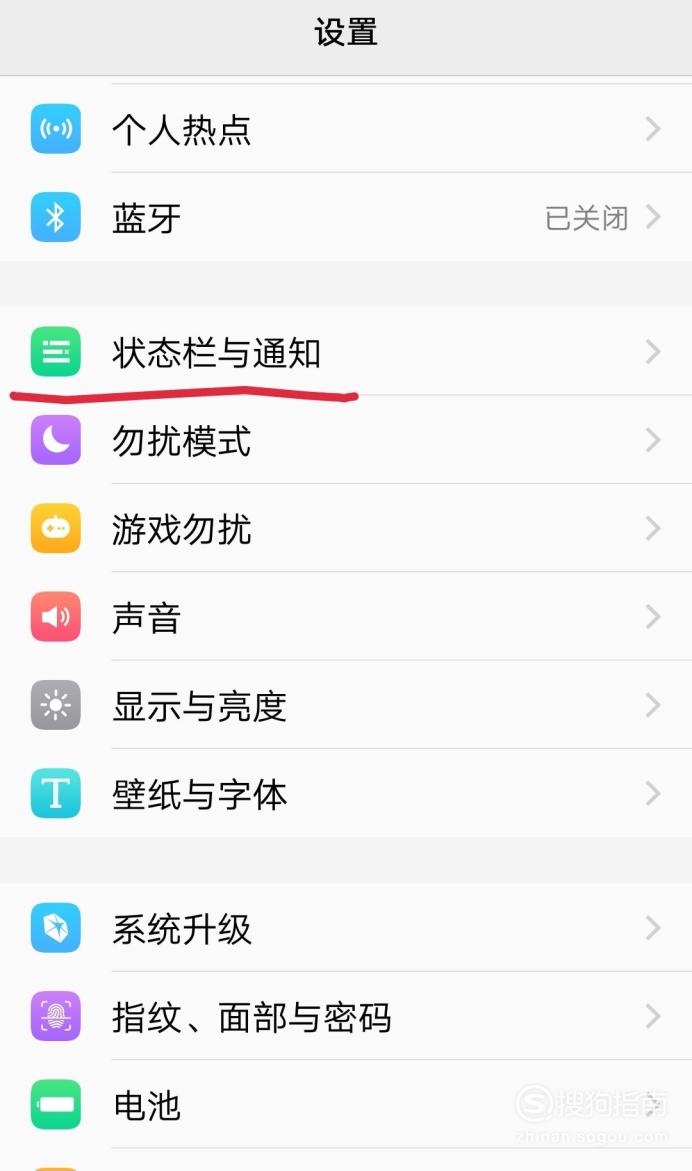
Task: Open 壁纸与字体 options
Action: pos(346,793)
